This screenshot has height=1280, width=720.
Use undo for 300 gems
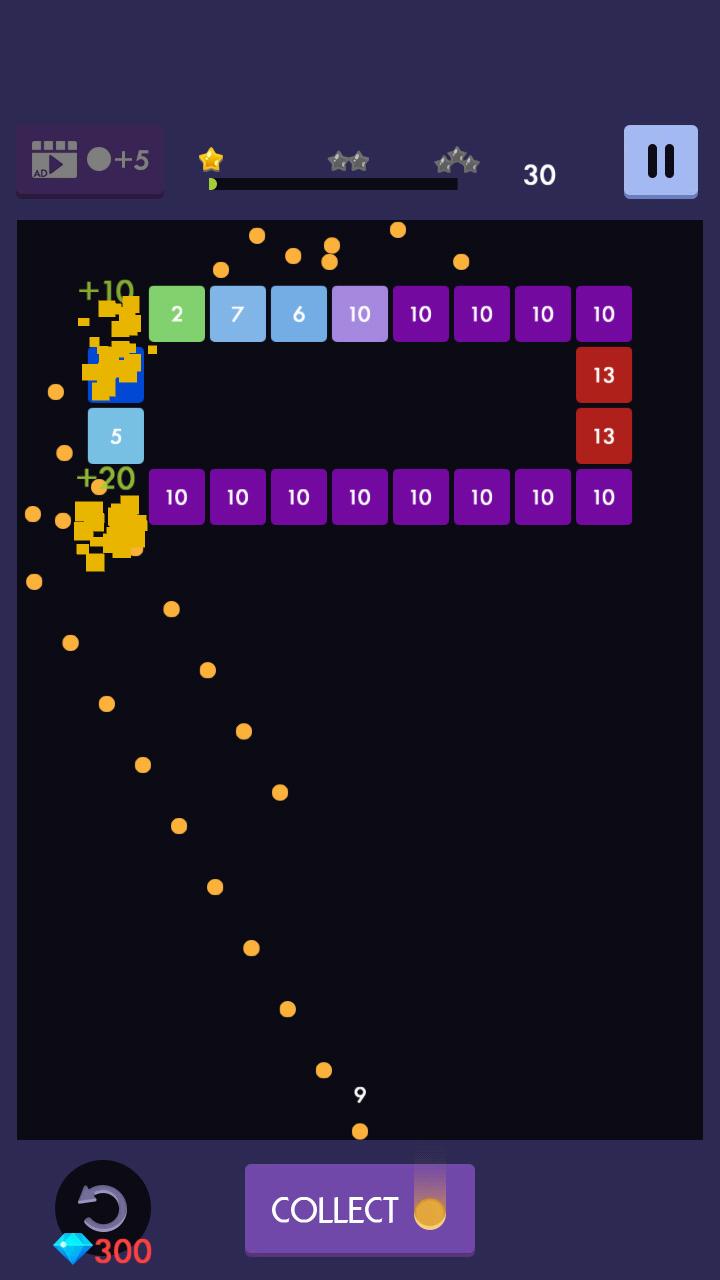click(103, 1209)
